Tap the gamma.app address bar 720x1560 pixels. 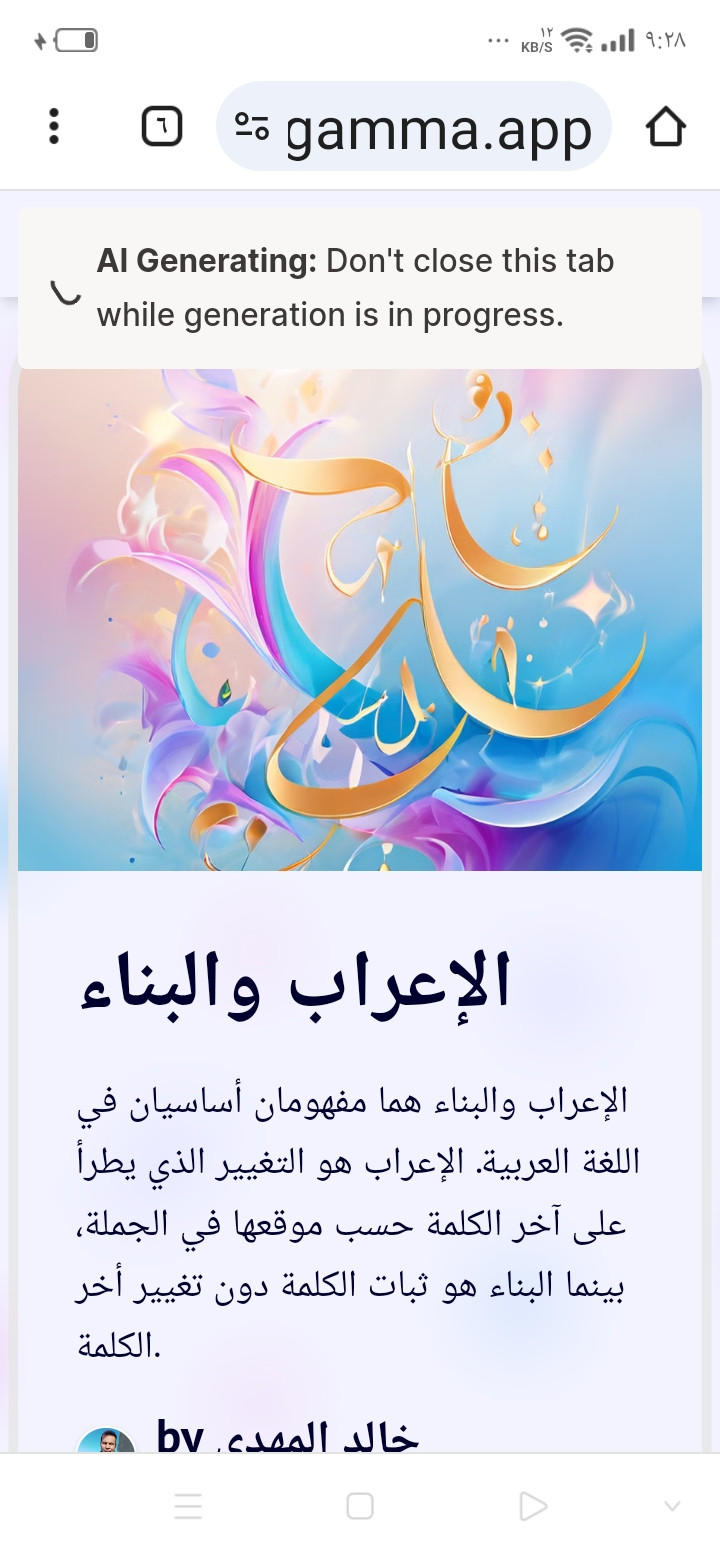(438, 129)
